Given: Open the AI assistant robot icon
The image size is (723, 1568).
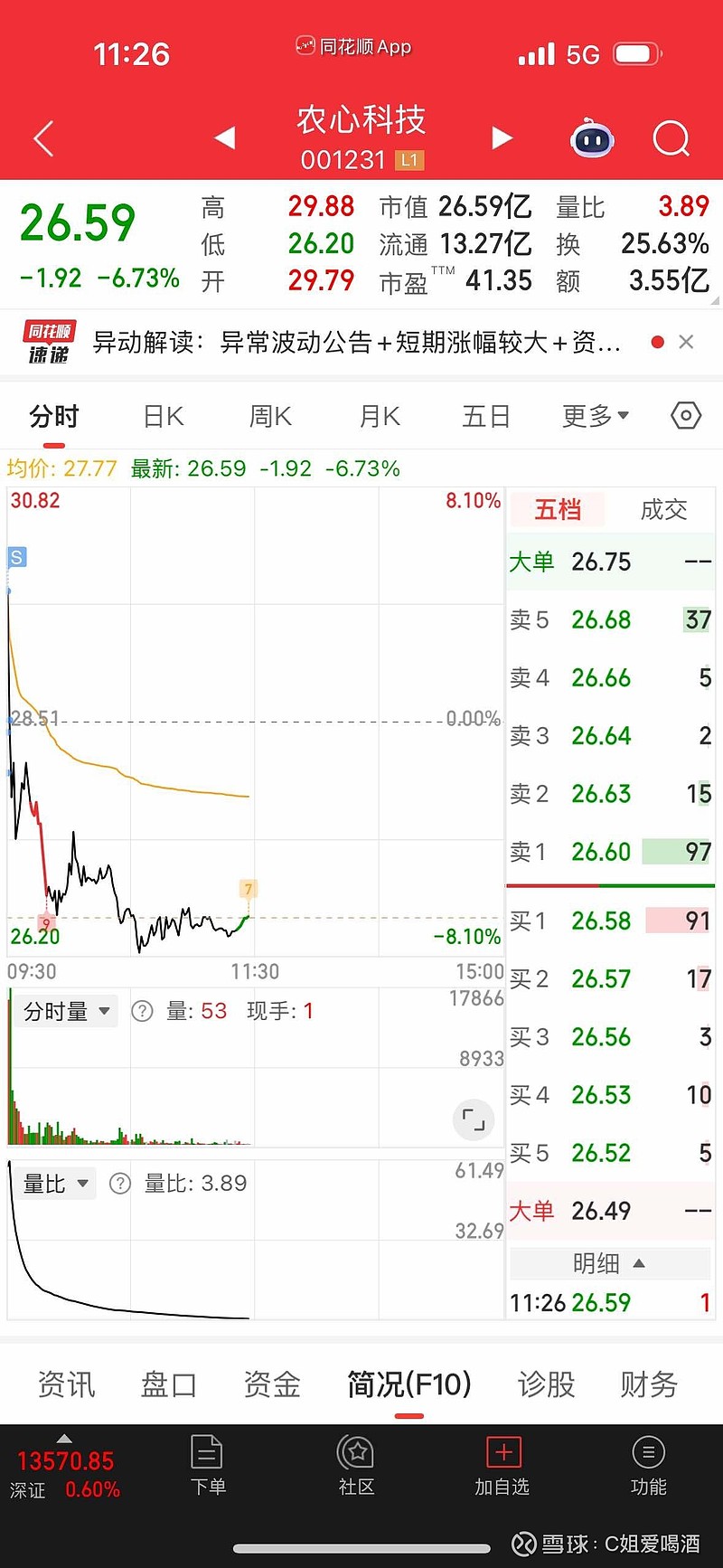Looking at the screenshot, I should tap(592, 137).
